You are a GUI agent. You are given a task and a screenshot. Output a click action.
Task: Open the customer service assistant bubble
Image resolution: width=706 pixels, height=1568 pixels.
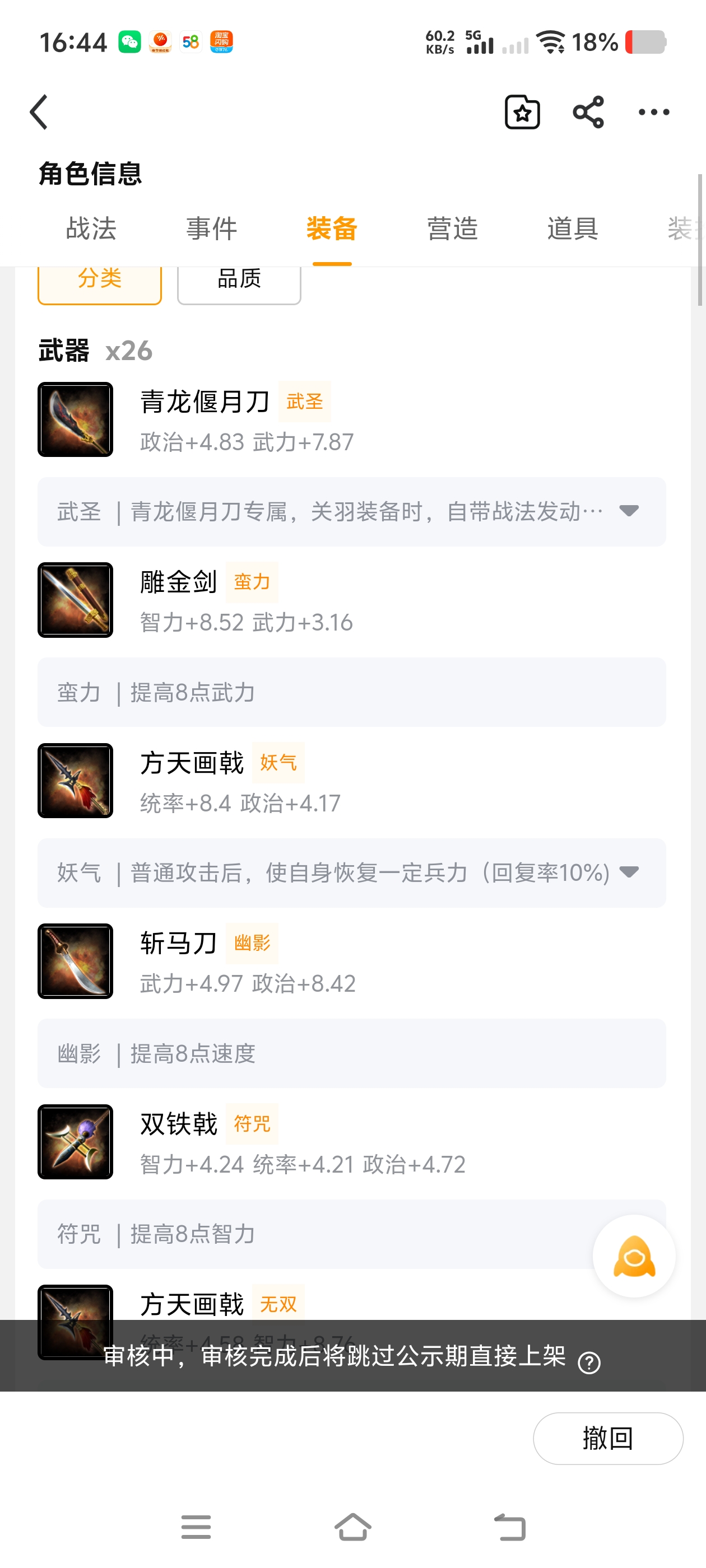tap(634, 1256)
